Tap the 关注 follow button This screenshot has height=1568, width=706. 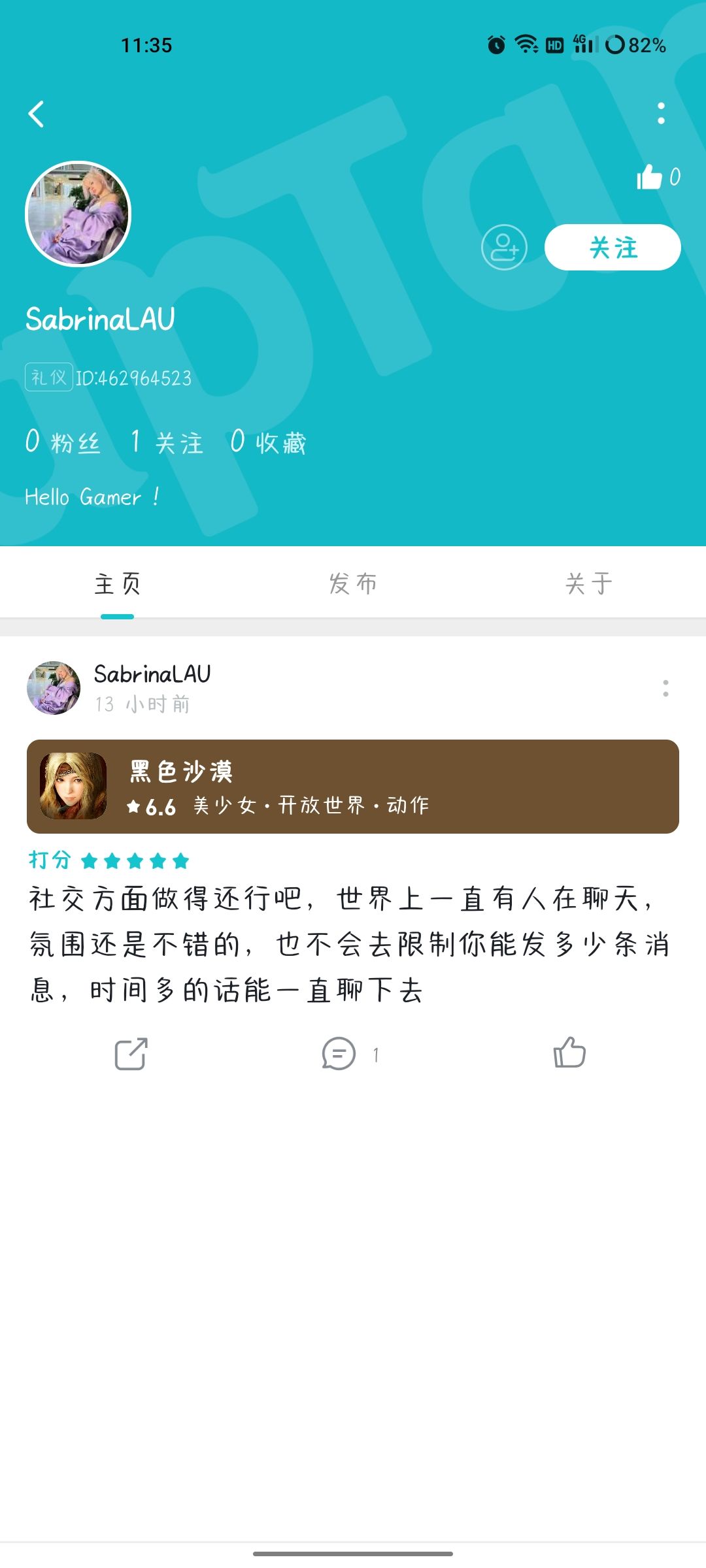tap(612, 247)
